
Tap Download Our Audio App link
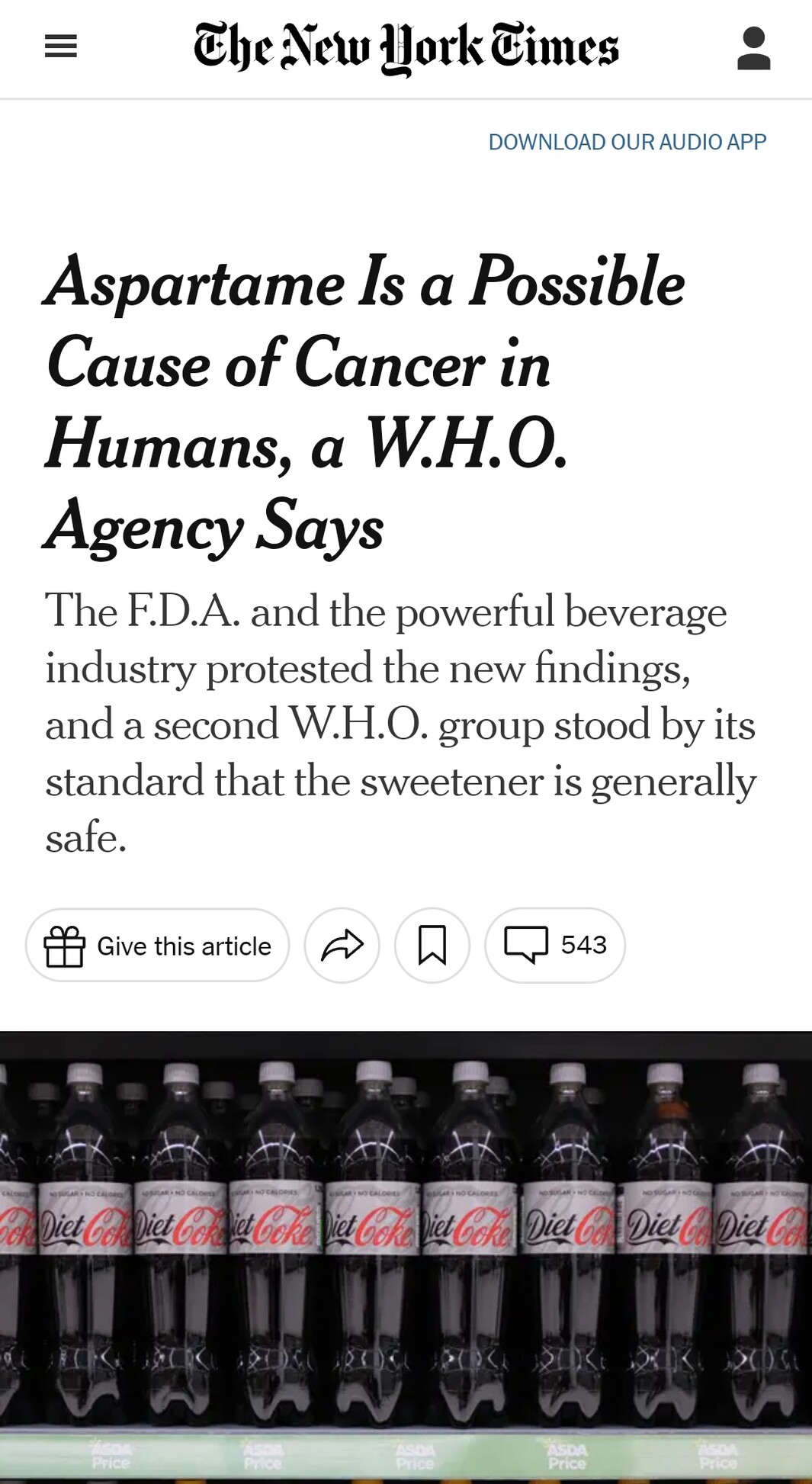(x=627, y=142)
